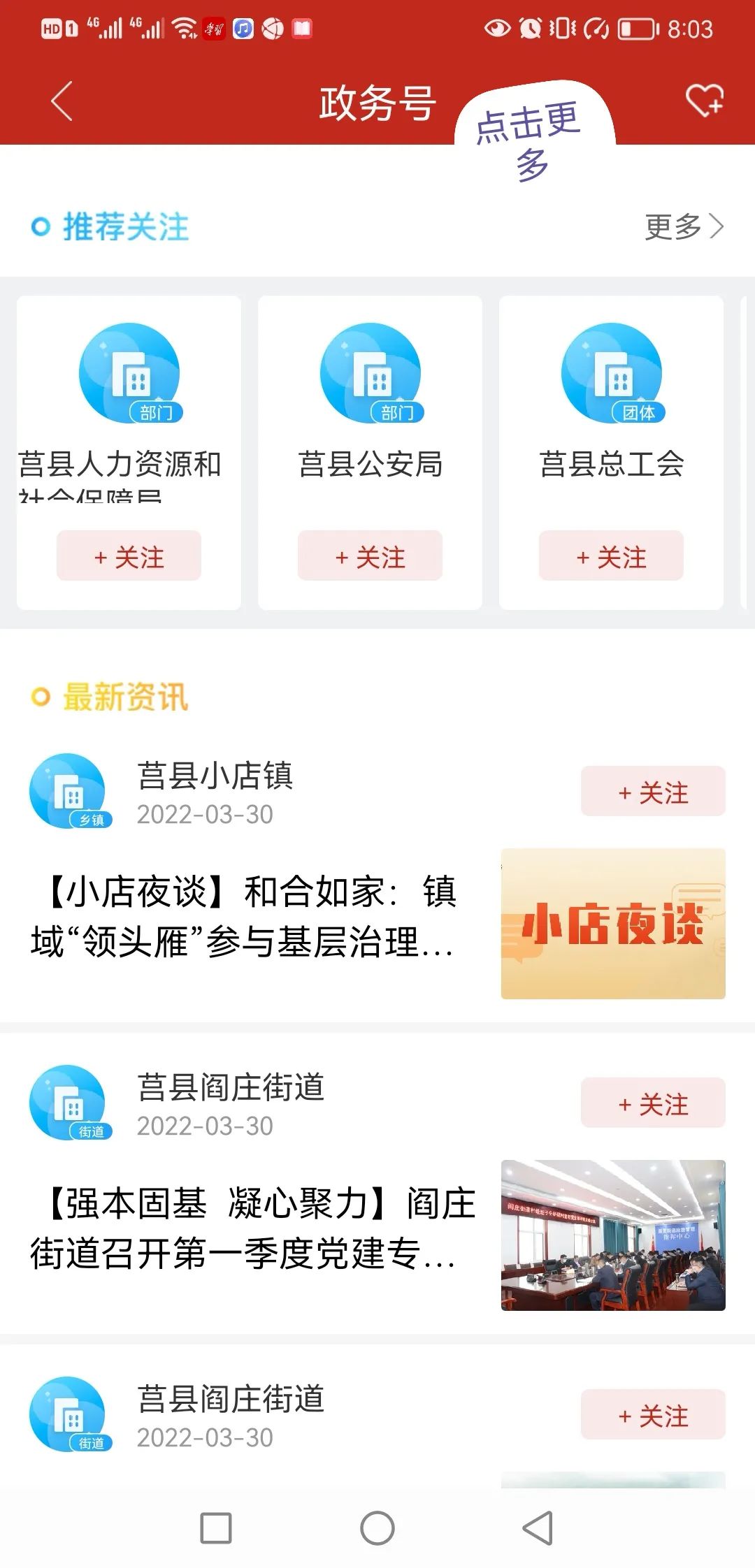This screenshot has width=755, height=1568.
Task: Open the heart-plus followed accounts icon
Action: point(703,101)
